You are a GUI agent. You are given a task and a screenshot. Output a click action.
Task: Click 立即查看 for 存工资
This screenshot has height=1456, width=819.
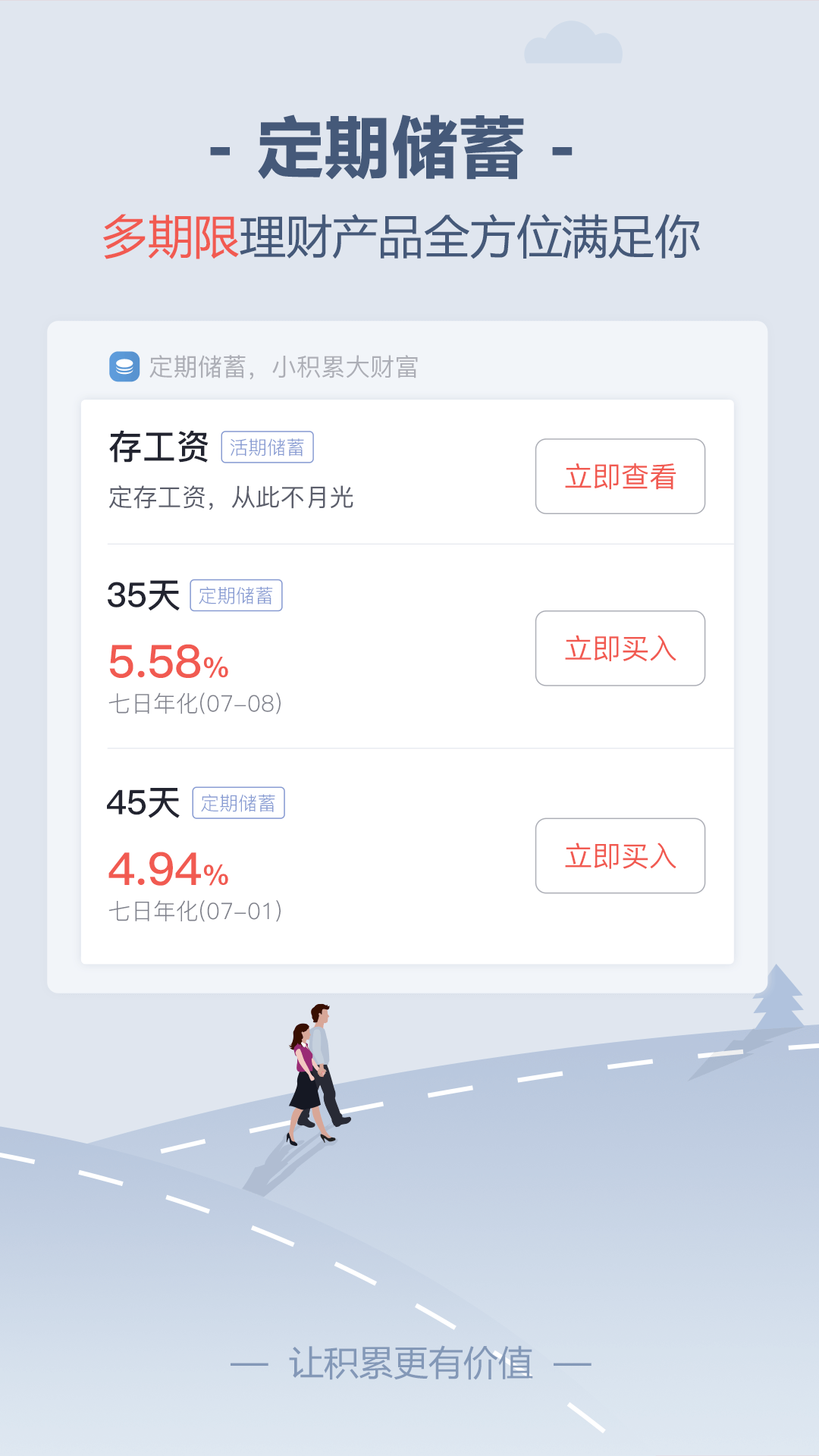[620, 475]
